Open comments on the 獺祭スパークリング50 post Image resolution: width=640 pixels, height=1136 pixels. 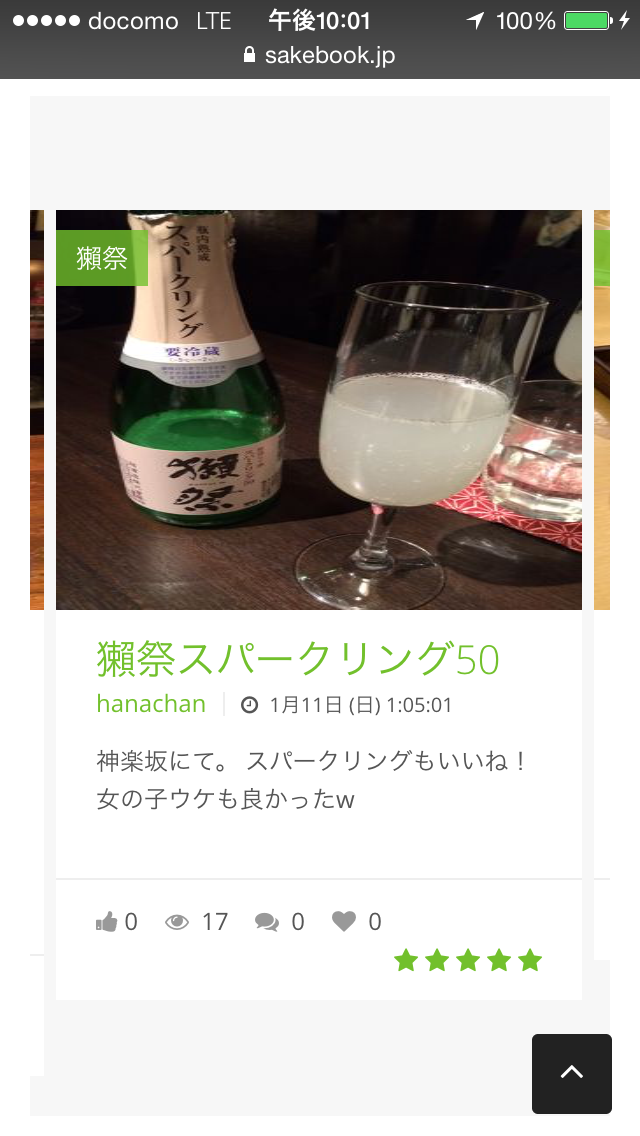click(267, 922)
